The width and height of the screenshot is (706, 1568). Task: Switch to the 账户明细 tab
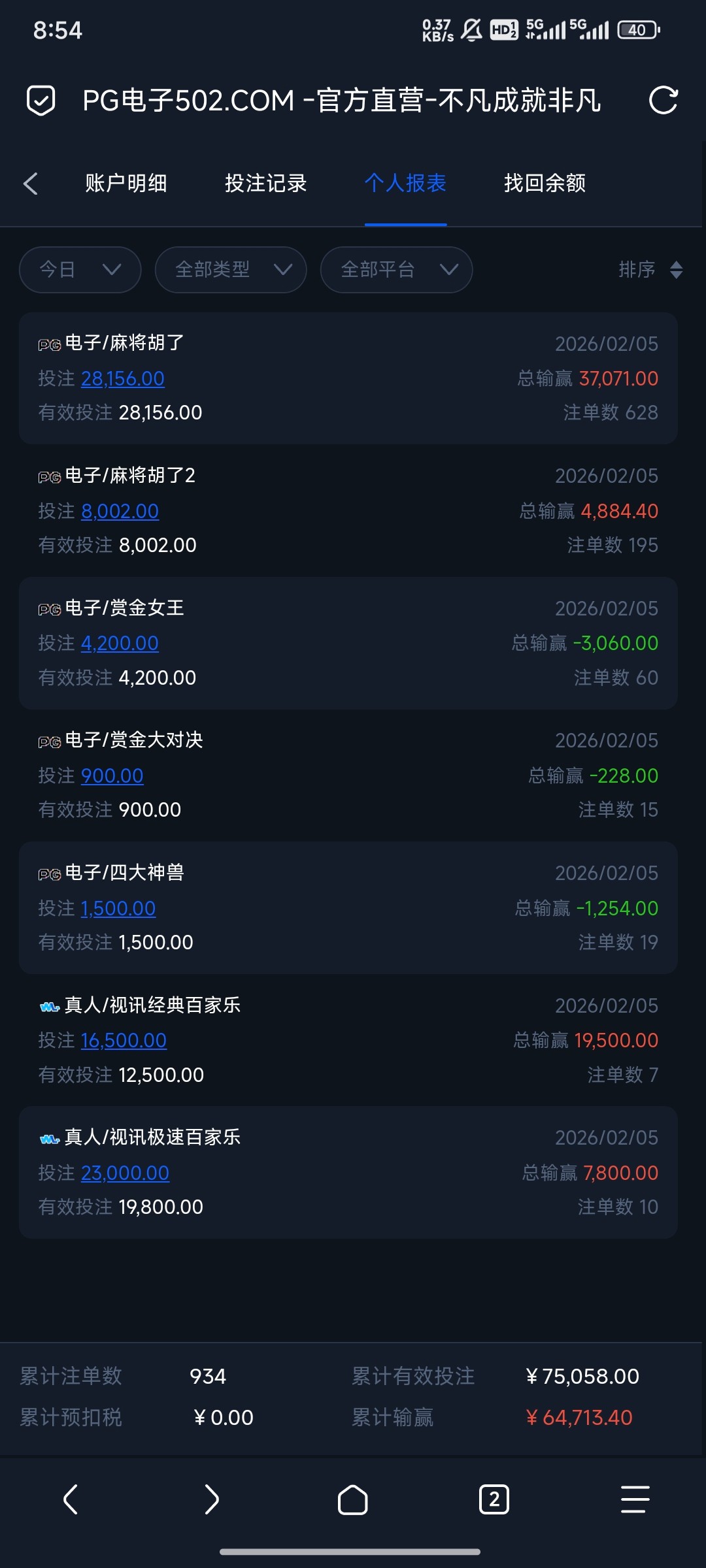click(x=126, y=184)
